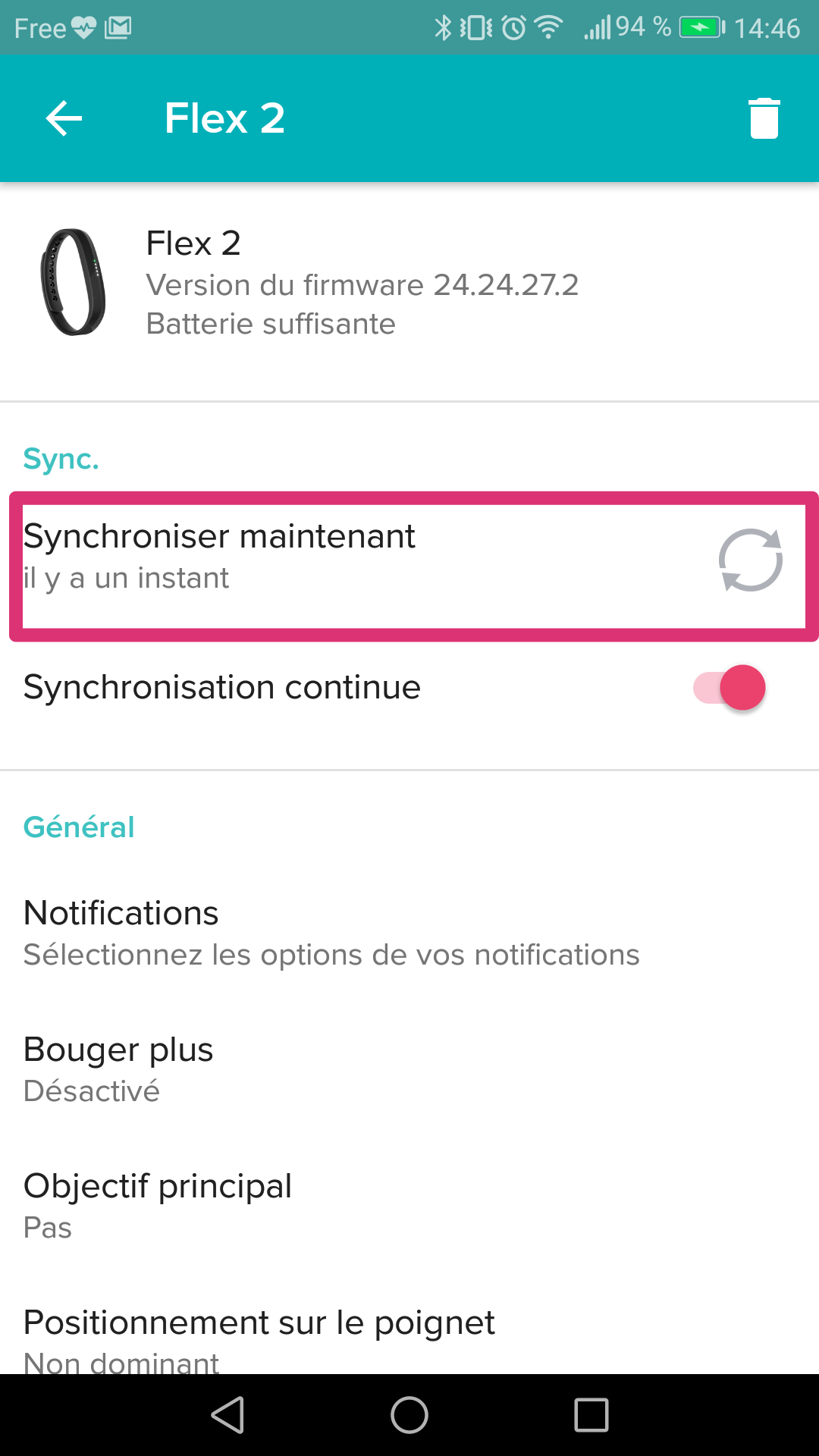Open Objectif principal setting
The image size is (819, 1456).
point(409,1206)
